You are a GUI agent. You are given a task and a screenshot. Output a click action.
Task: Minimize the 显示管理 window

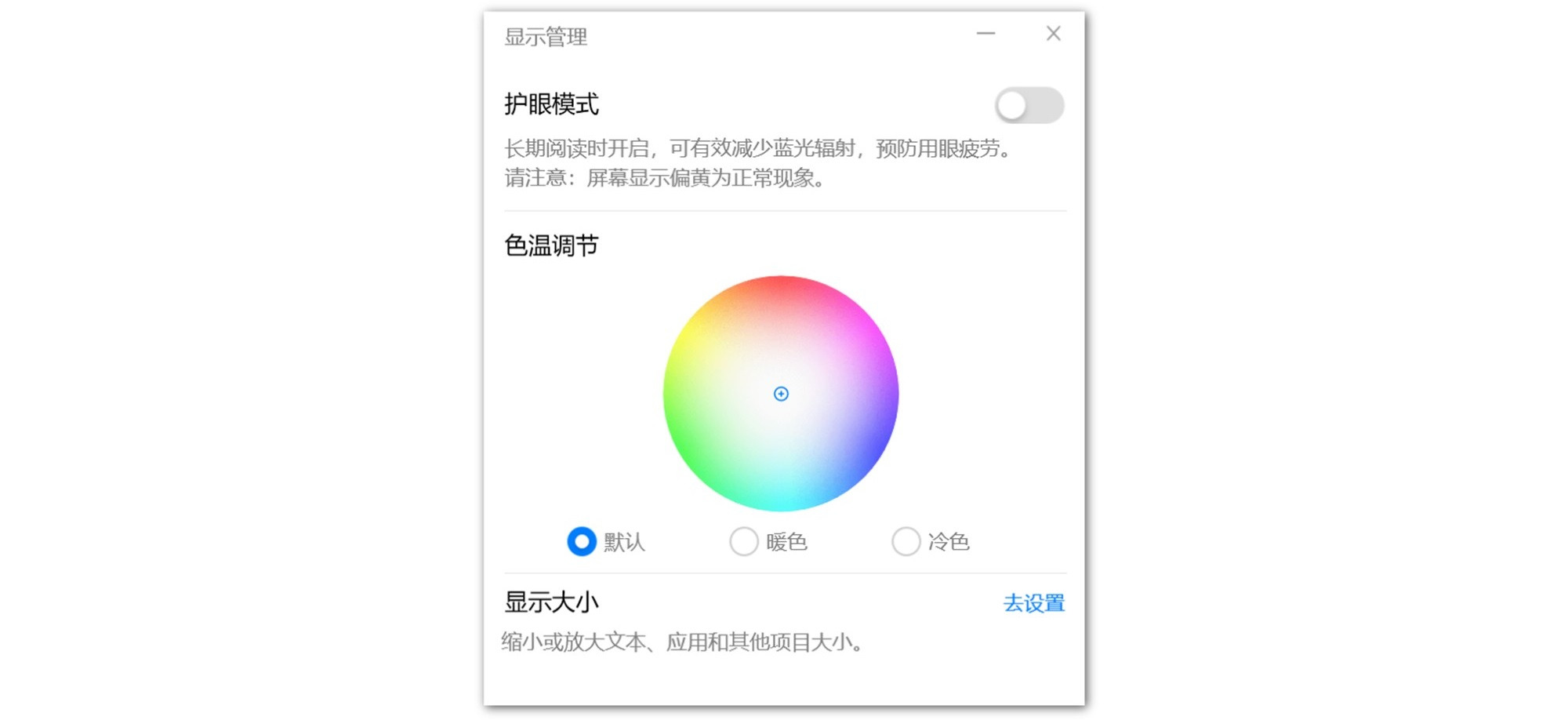[985, 34]
